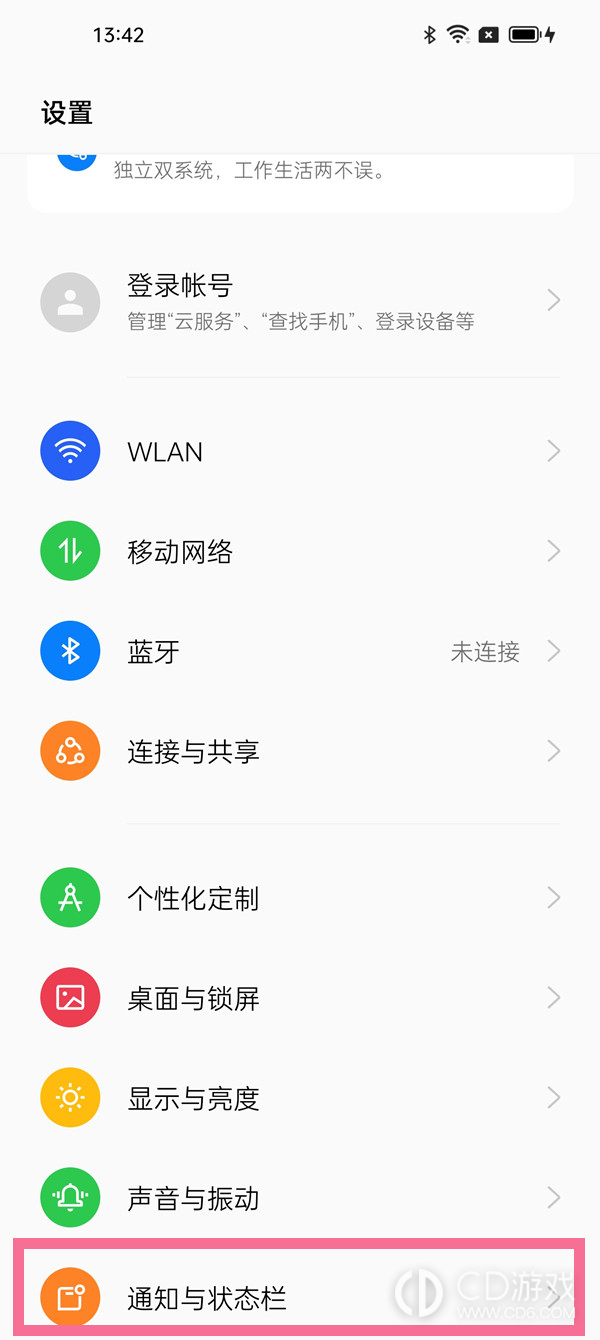The height and width of the screenshot is (1340, 600).
Task: Open 声音与振动 settings
Action: 300,1197
